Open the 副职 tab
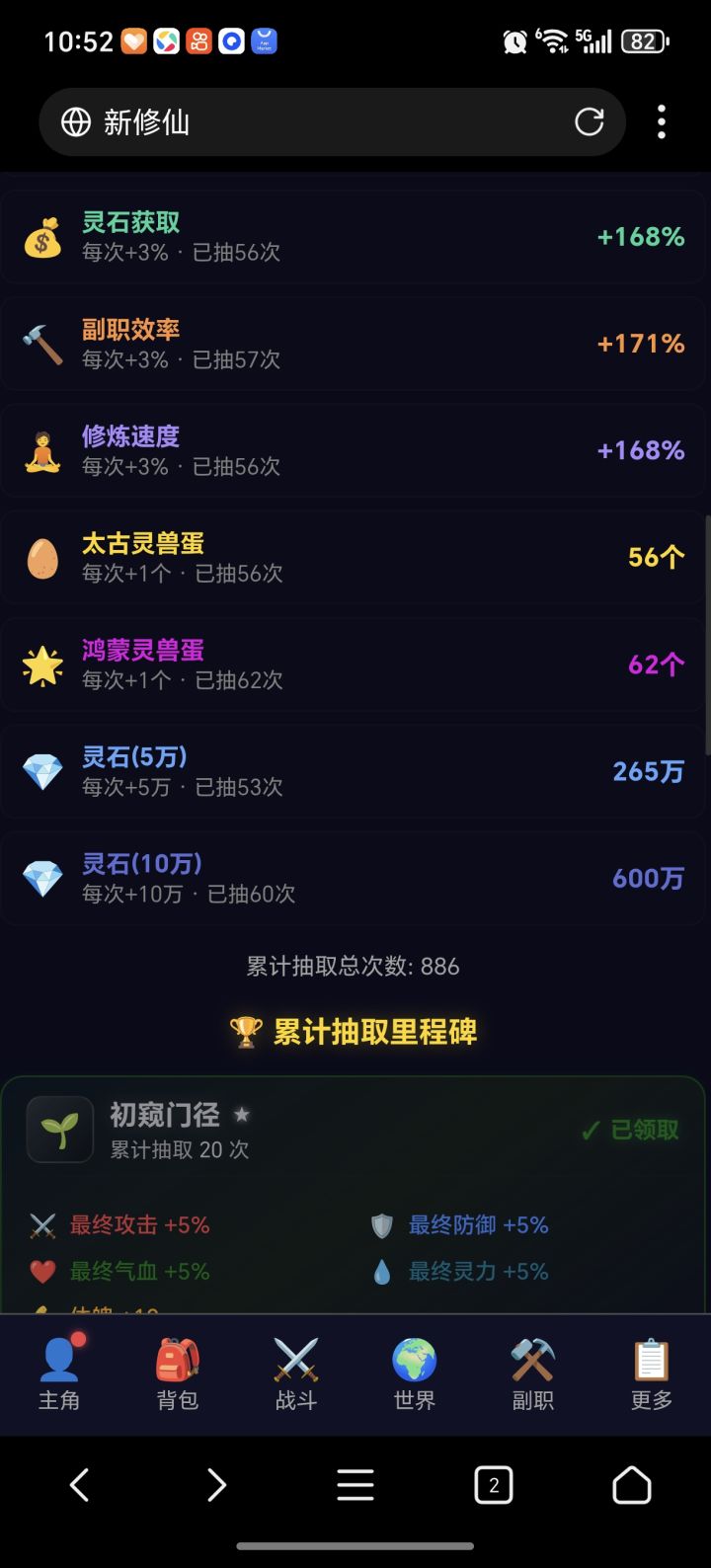 coord(533,1373)
